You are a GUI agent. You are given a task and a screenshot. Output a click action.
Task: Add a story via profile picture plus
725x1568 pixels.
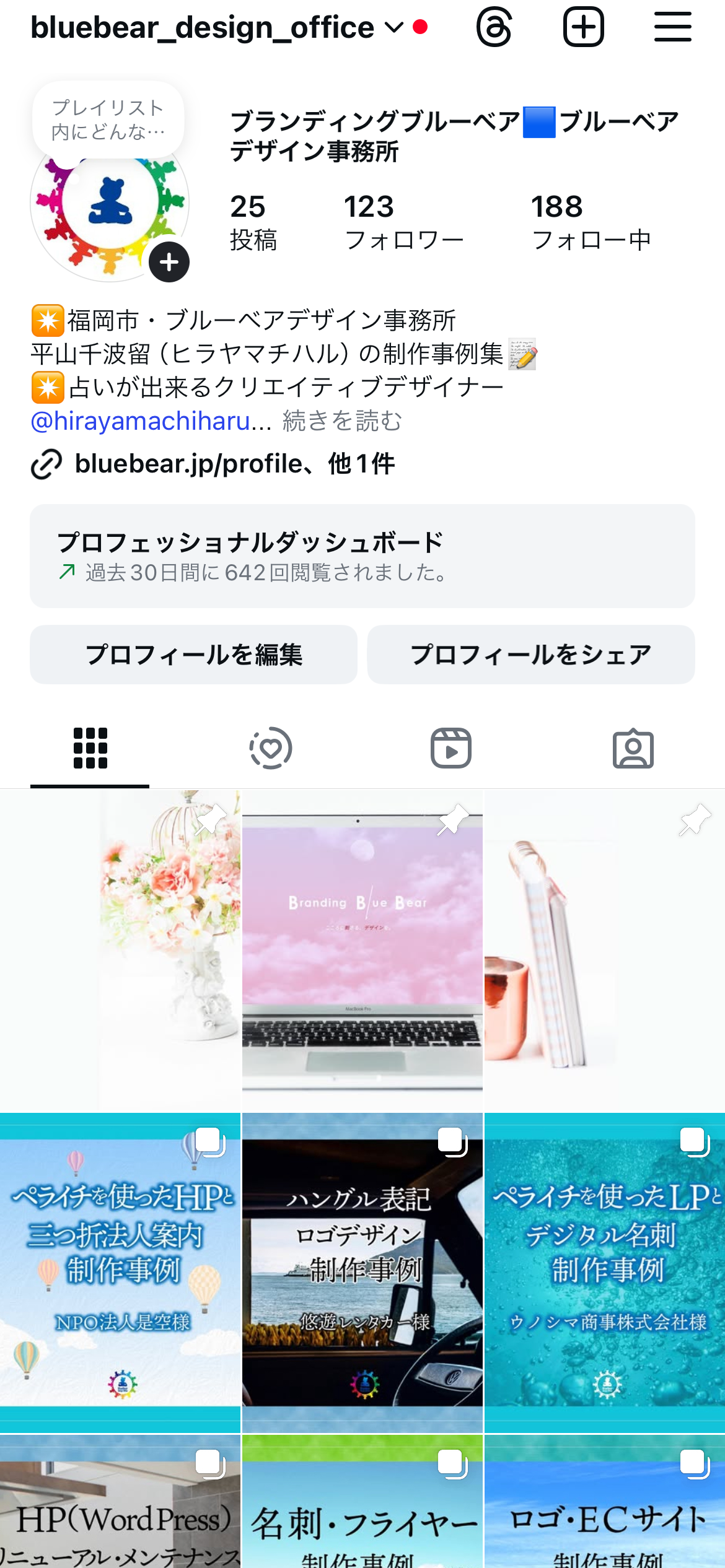169,262
